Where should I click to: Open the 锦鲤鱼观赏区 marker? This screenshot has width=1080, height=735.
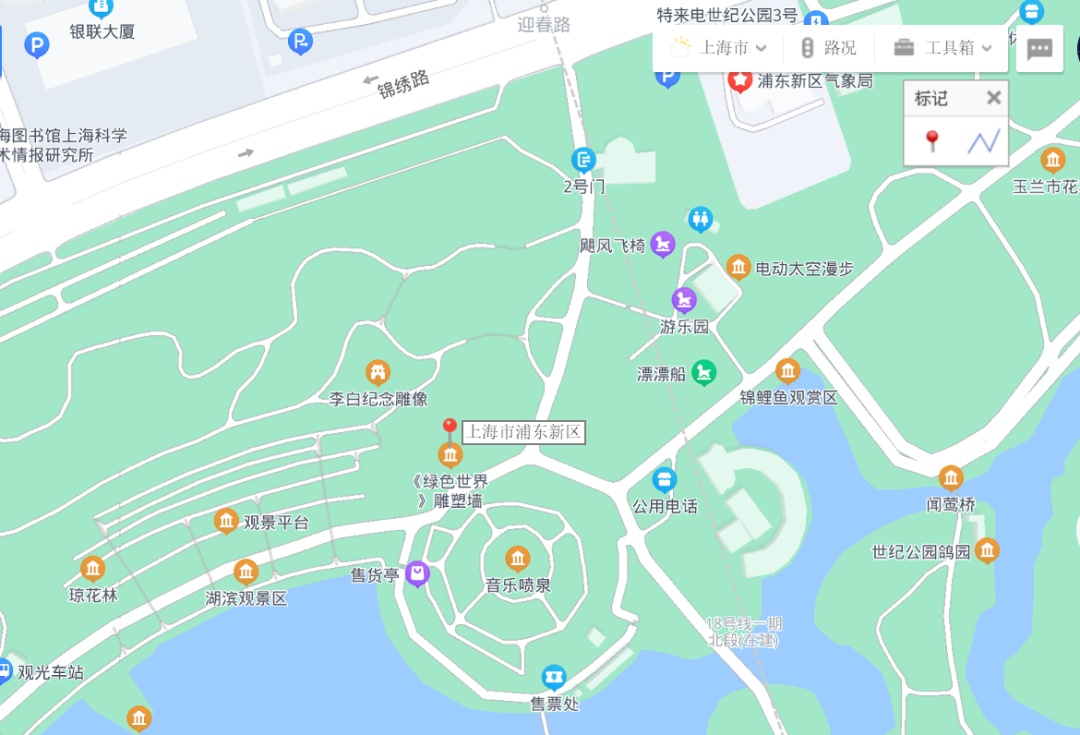click(788, 371)
